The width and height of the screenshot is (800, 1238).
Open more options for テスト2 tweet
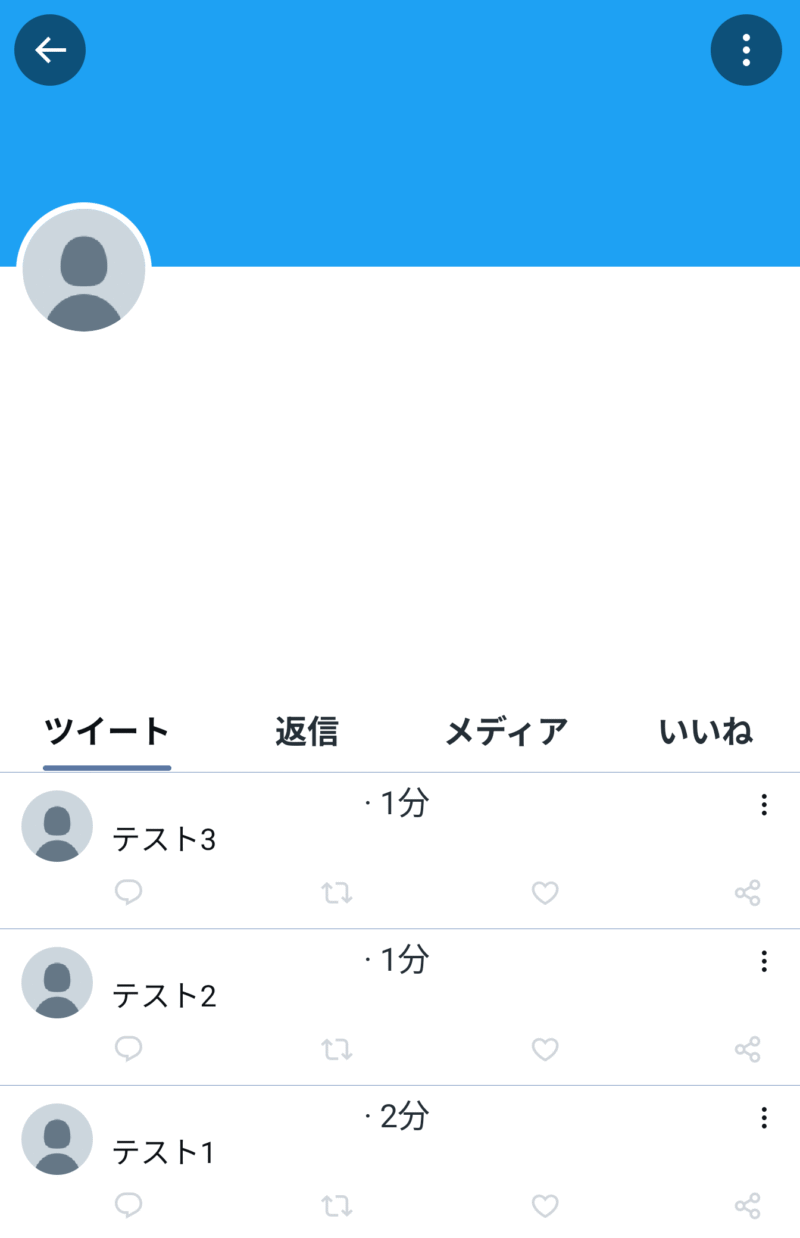(764, 962)
